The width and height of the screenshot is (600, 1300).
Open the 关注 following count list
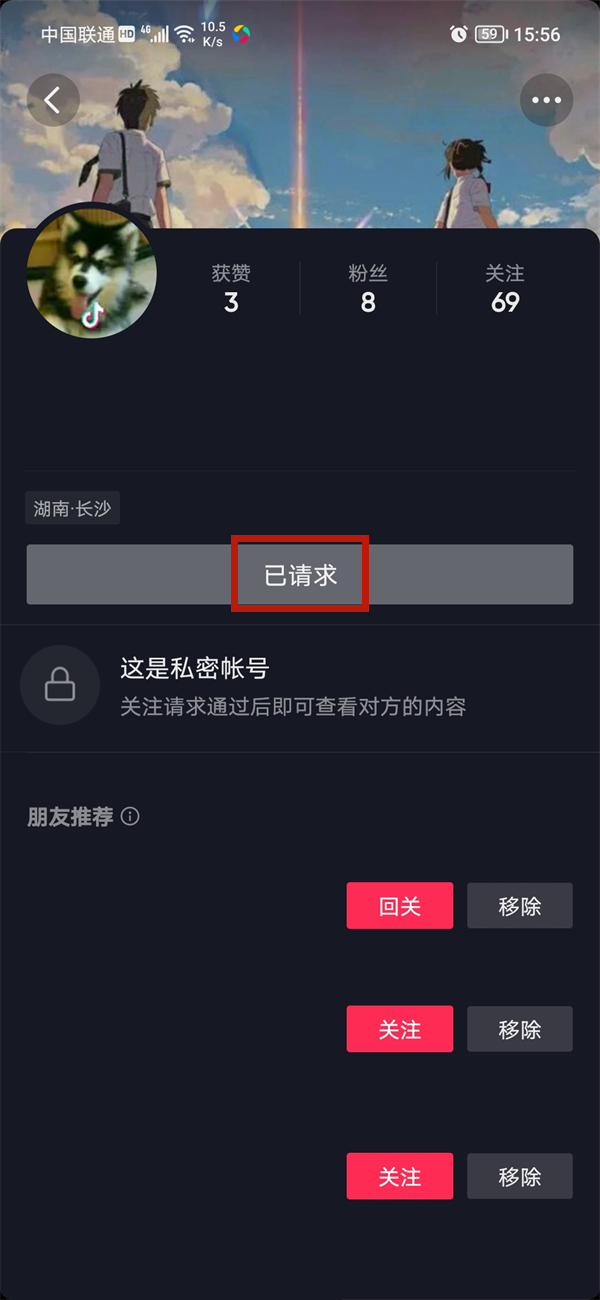(x=505, y=289)
